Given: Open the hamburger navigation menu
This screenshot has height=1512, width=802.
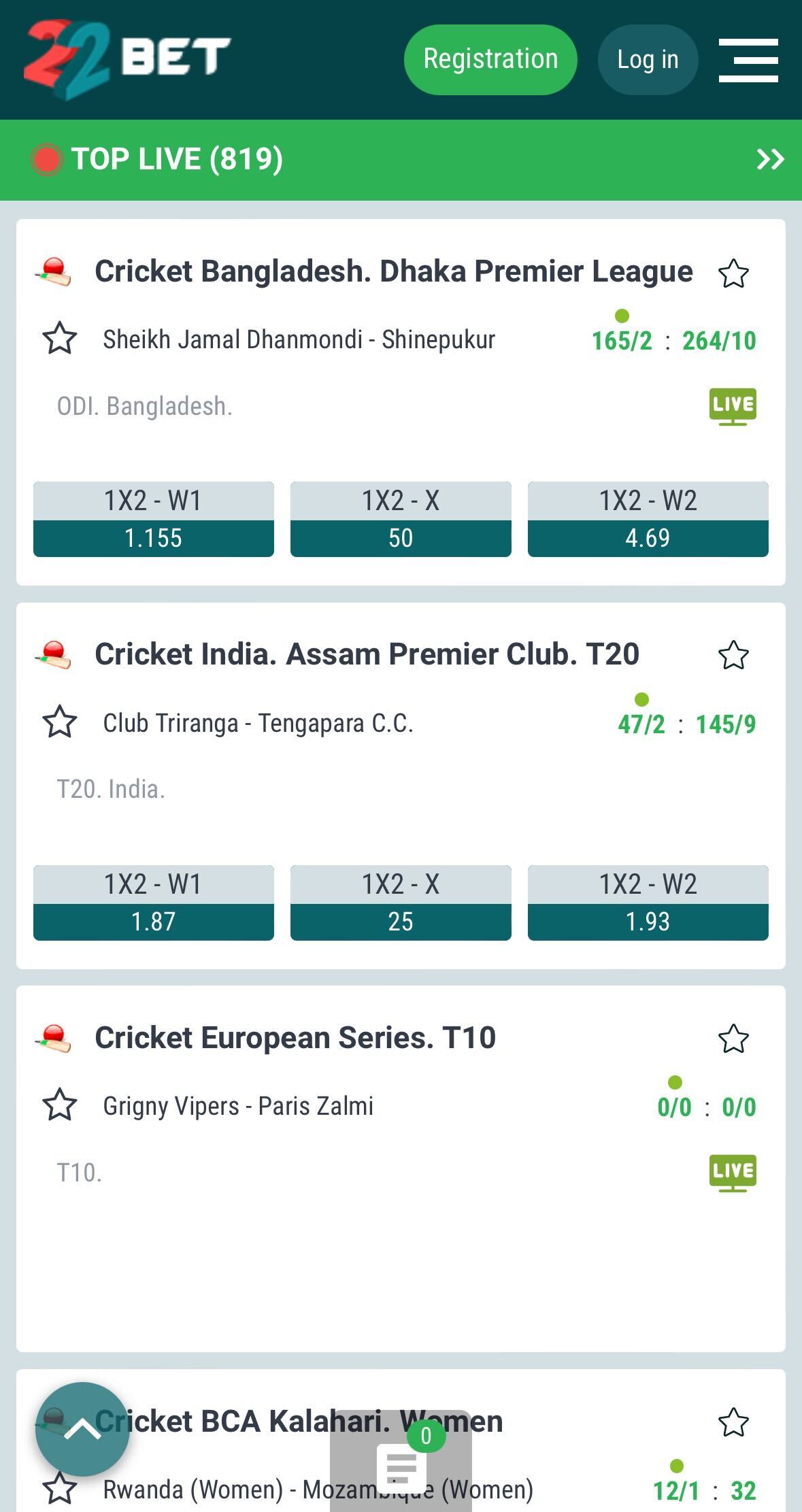Looking at the screenshot, I should 747,59.
